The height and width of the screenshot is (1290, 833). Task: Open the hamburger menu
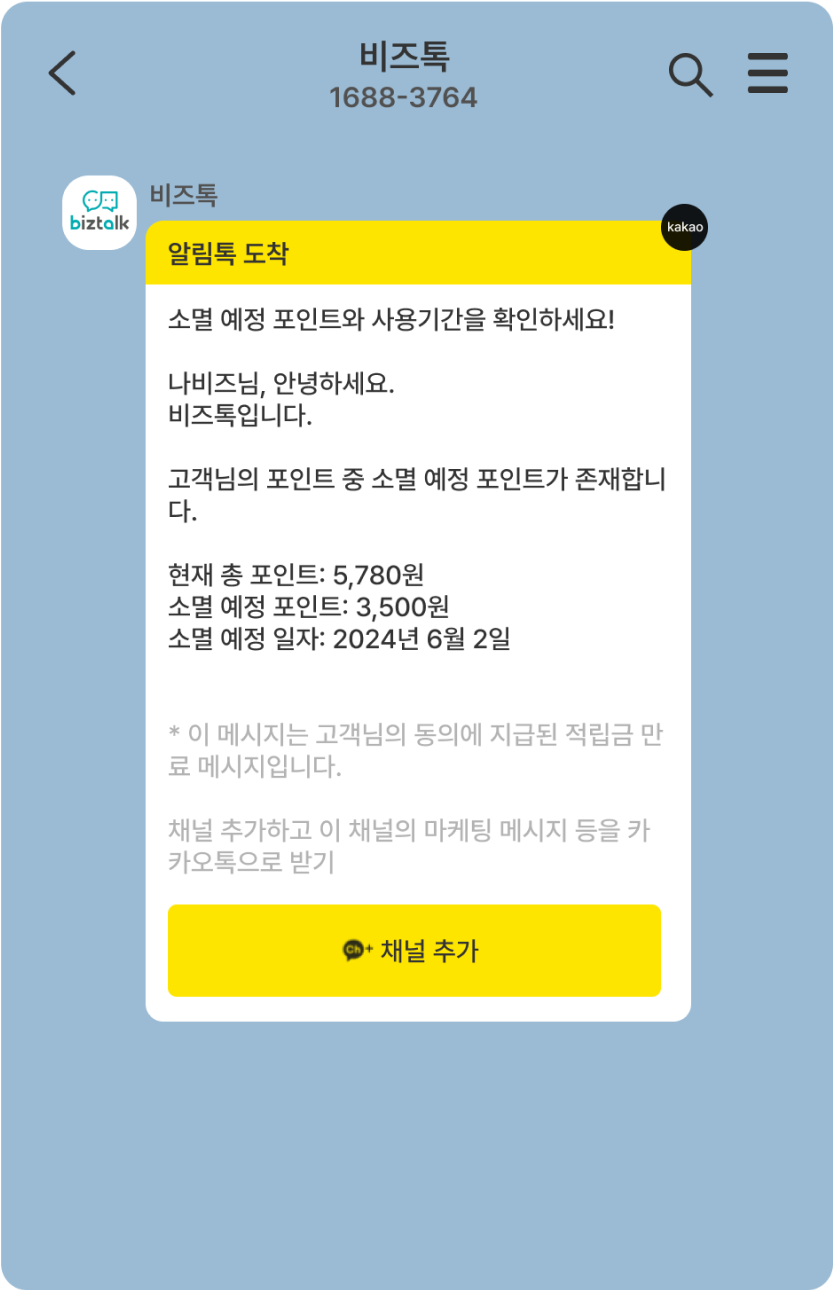768,74
